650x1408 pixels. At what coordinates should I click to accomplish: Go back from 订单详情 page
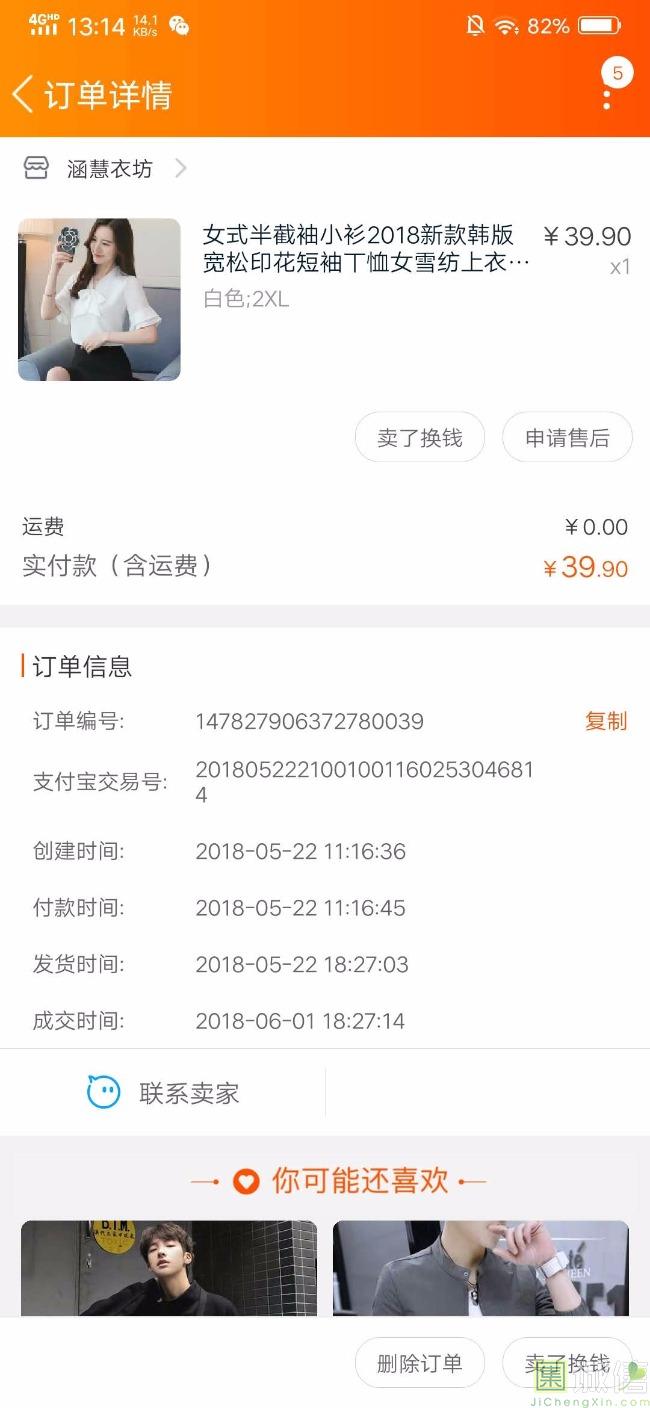24,95
